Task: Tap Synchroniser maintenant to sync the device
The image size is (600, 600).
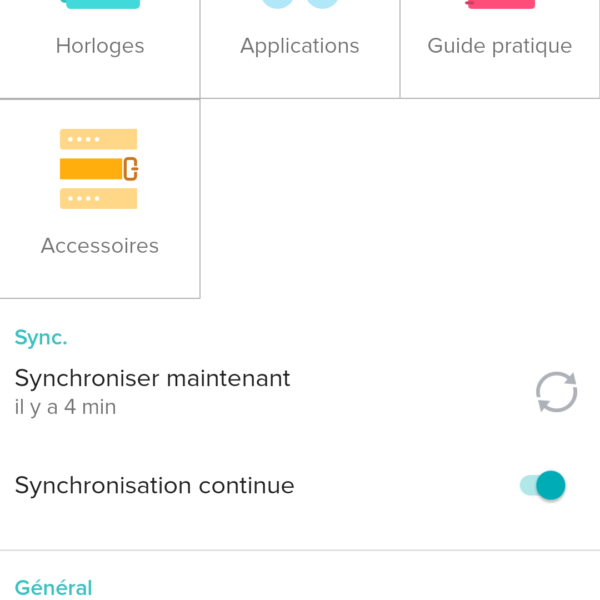Action: (556, 392)
